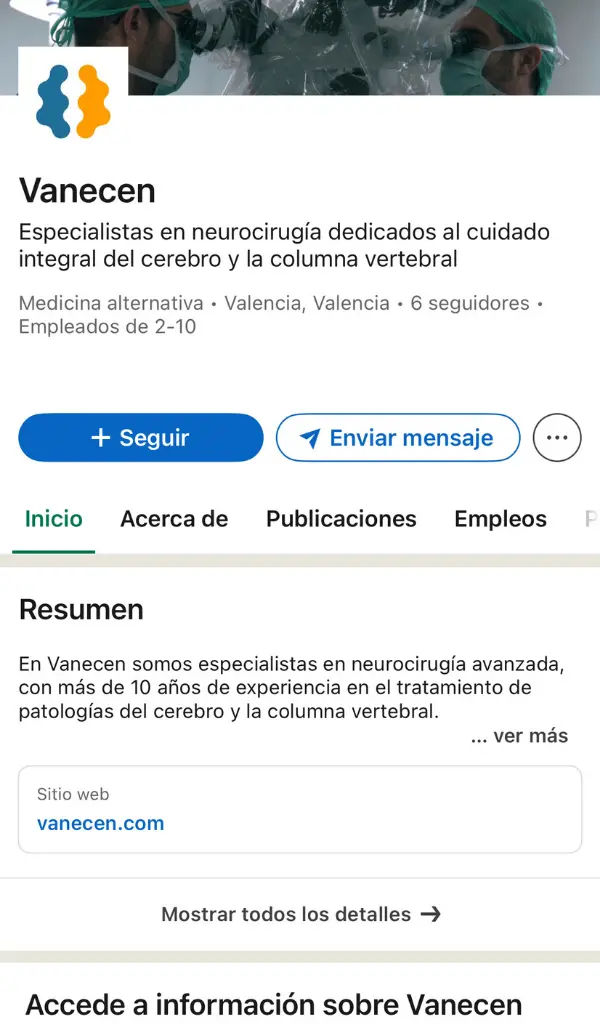The image size is (600, 1024).
Task: Visit the vanecen.com website link
Action: 100,824
